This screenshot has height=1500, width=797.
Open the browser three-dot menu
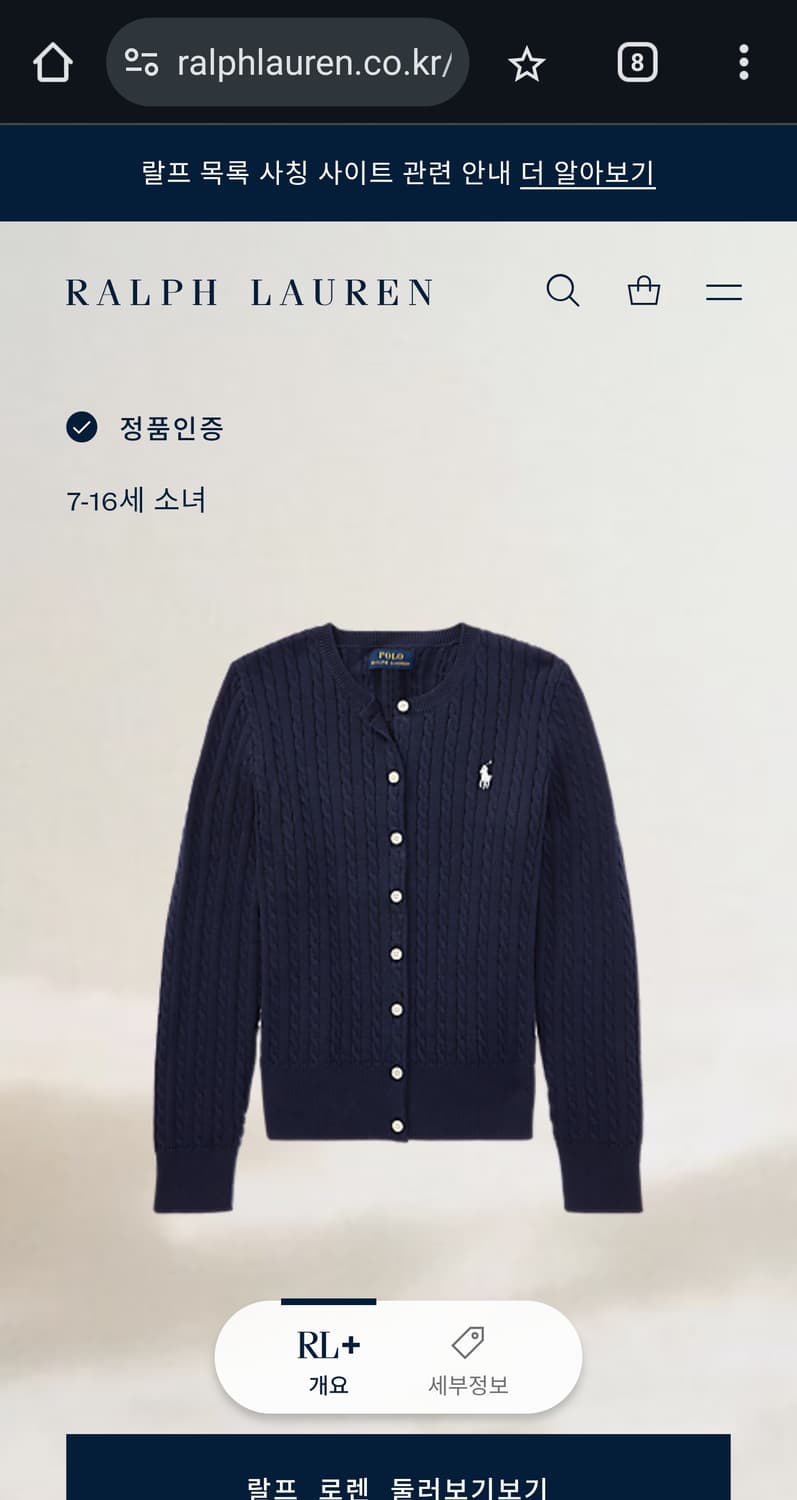click(744, 62)
